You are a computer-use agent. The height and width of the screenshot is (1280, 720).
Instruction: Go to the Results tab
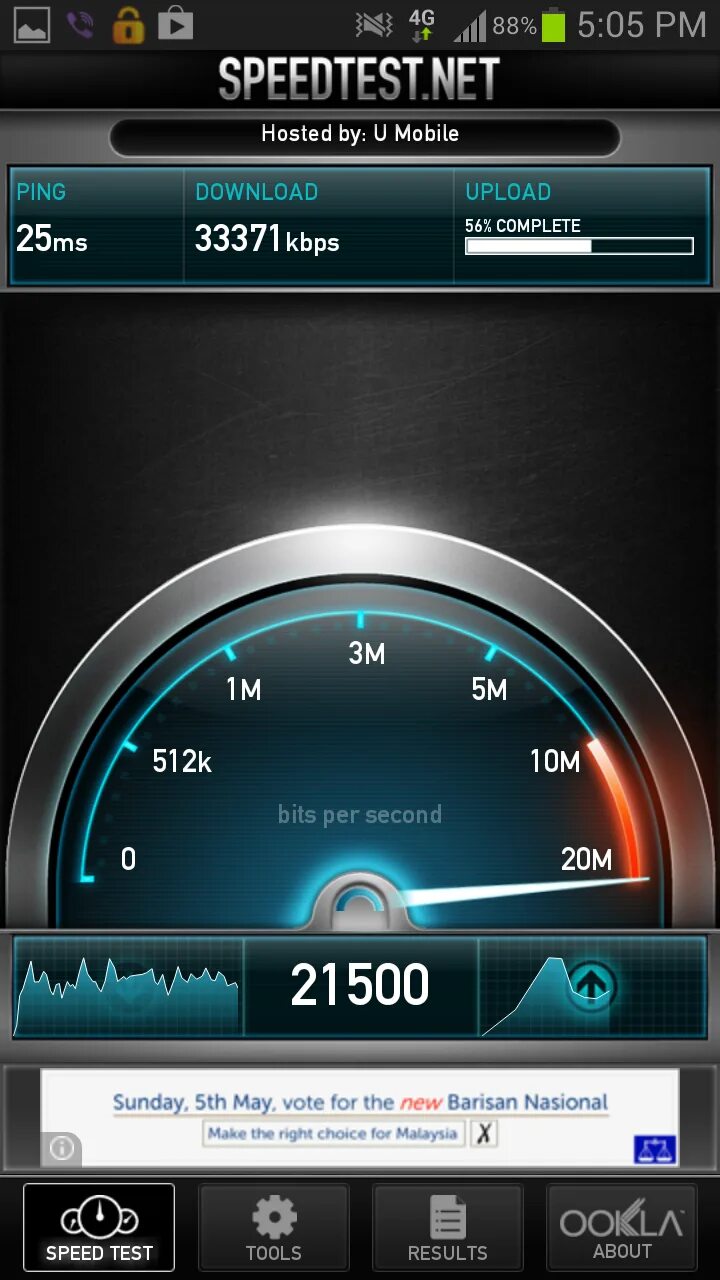(447, 1227)
